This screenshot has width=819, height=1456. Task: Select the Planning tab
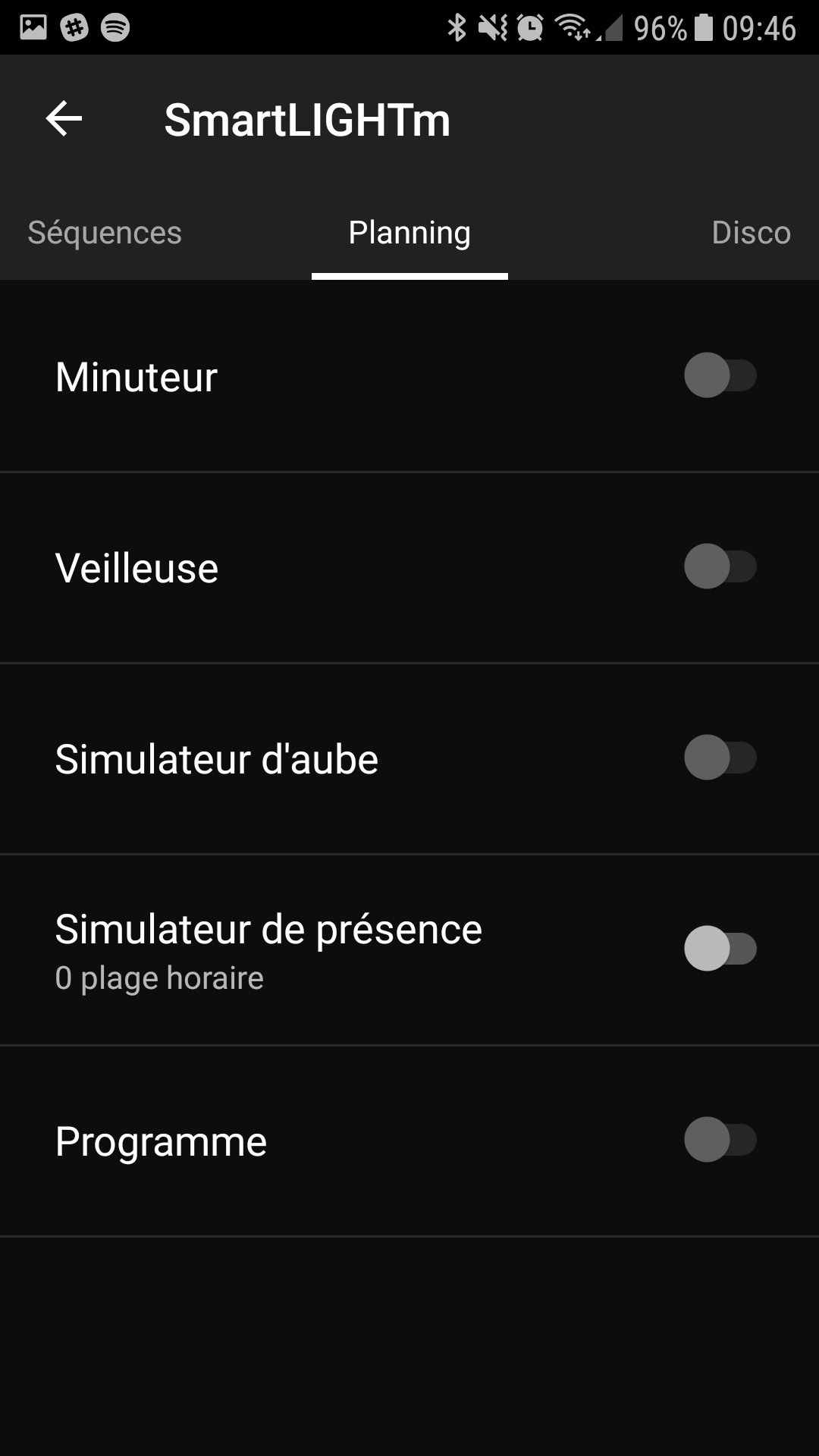[x=409, y=233]
